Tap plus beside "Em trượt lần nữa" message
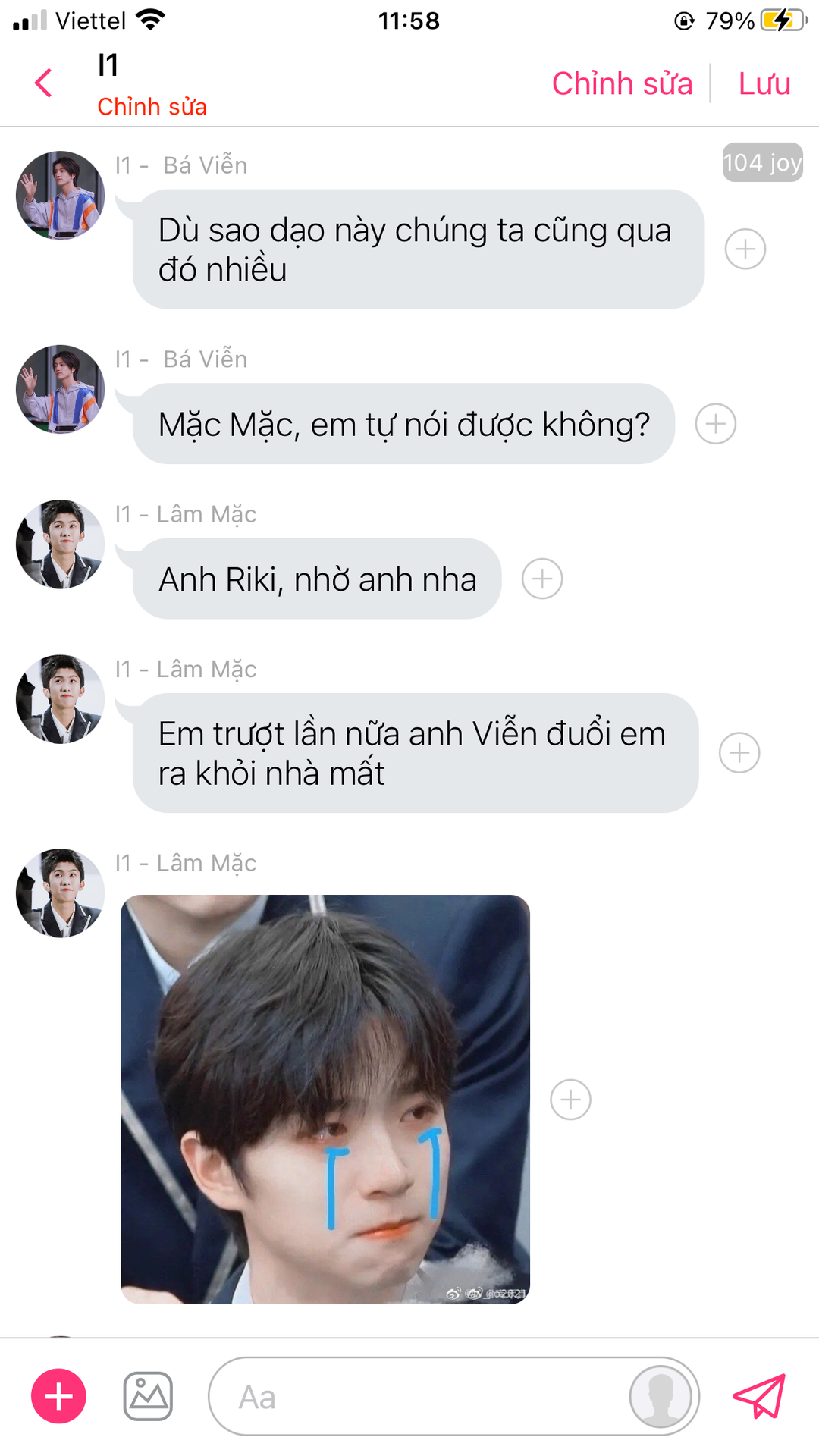Image resolution: width=819 pixels, height=1456 pixels. (x=739, y=752)
